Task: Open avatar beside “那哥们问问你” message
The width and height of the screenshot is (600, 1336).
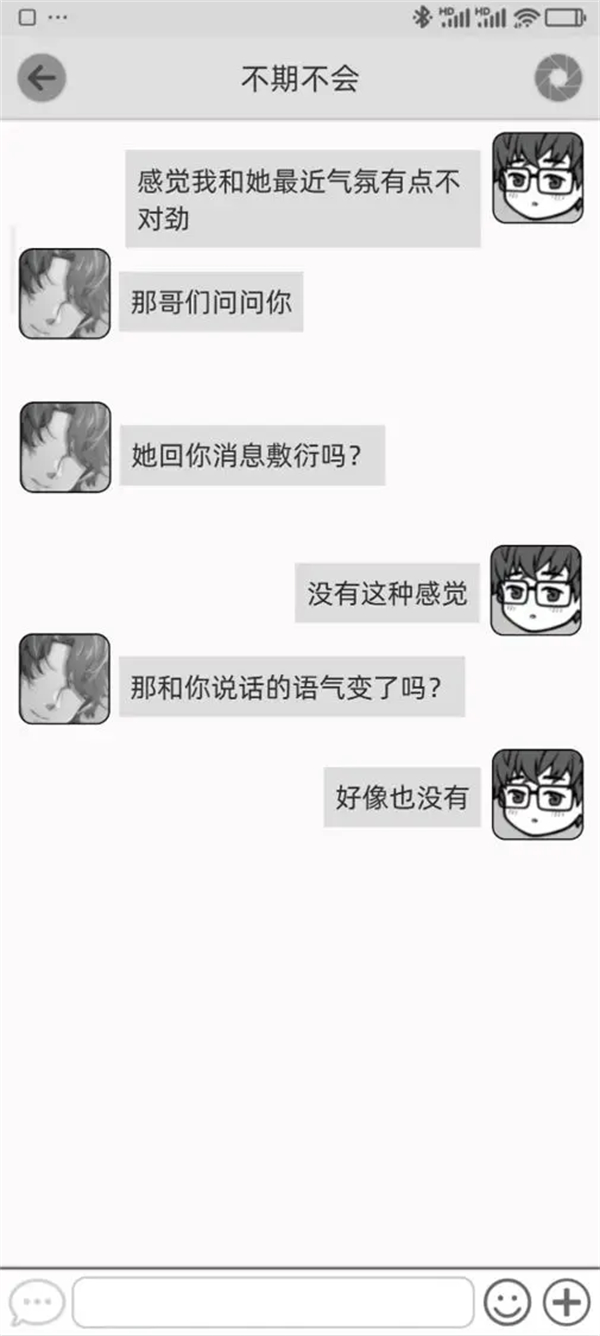Action: coord(65,294)
